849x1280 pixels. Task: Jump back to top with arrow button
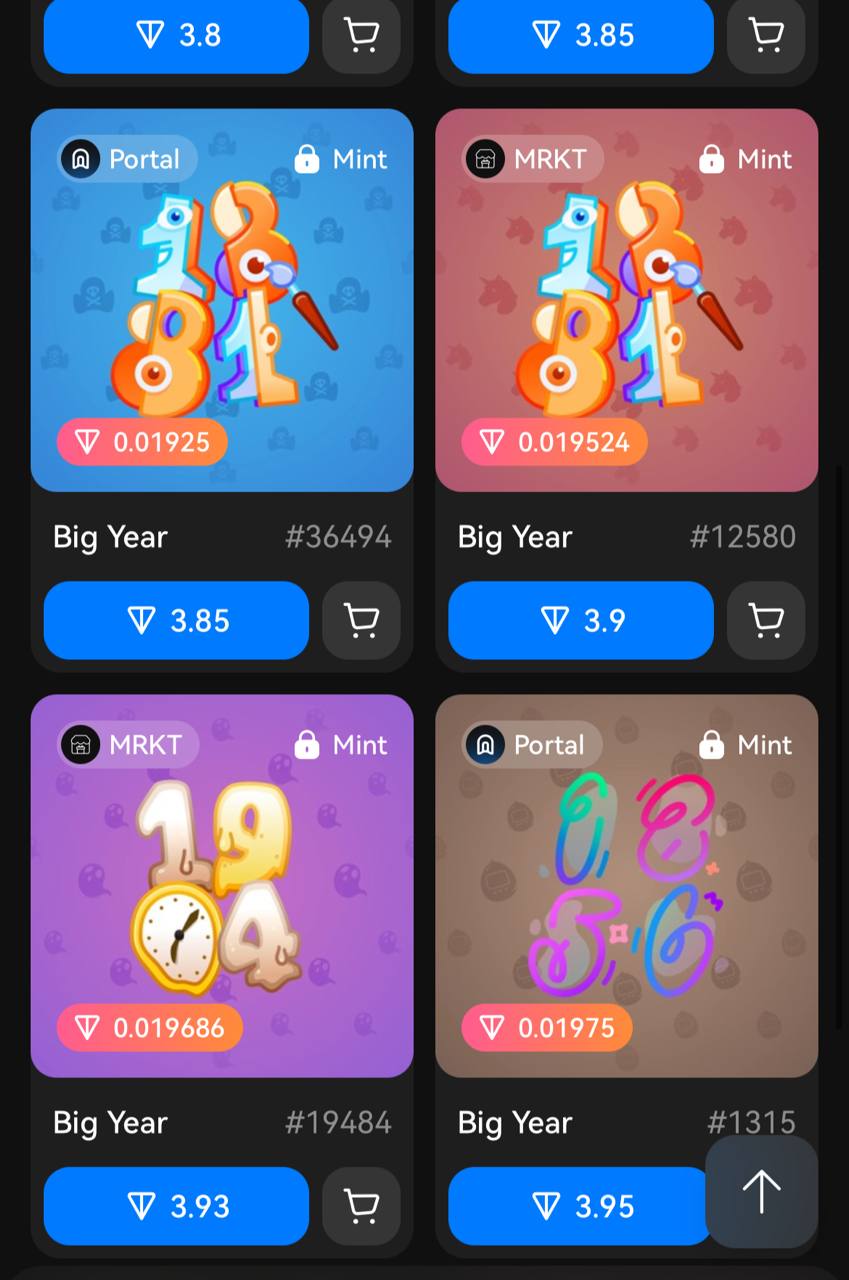coord(761,1191)
